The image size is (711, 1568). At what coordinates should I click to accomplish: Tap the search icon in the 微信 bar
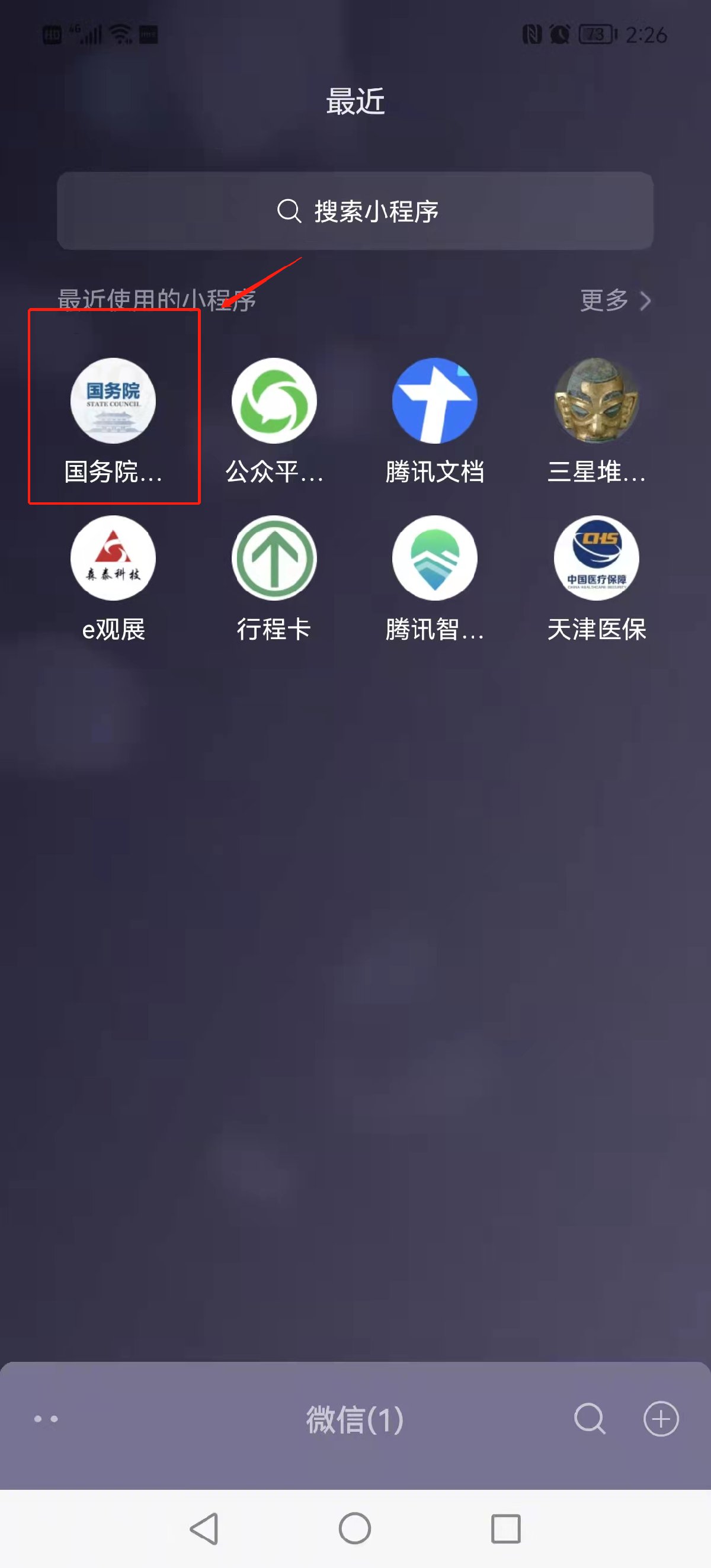(590, 1419)
